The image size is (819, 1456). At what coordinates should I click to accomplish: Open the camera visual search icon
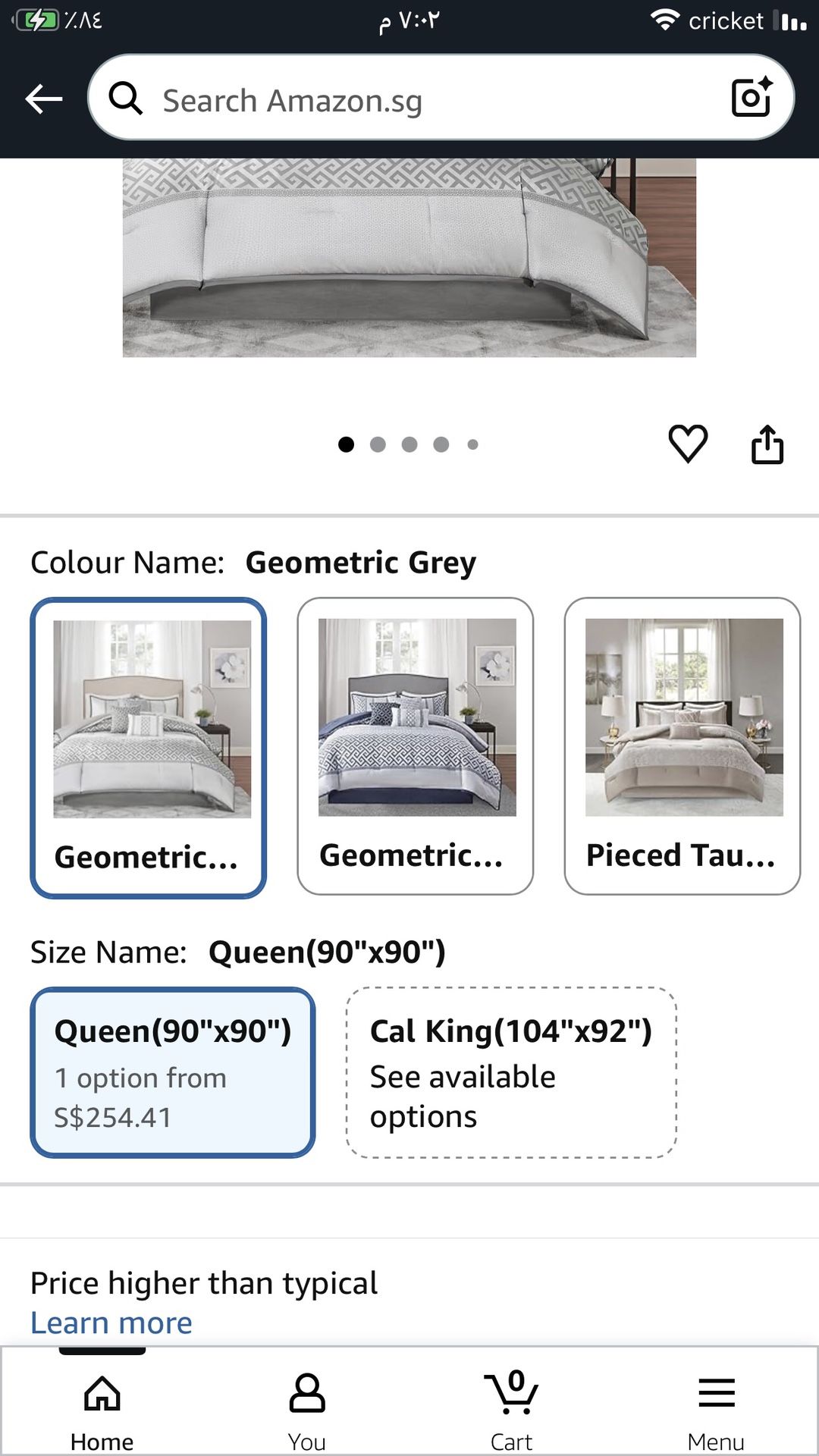click(751, 97)
